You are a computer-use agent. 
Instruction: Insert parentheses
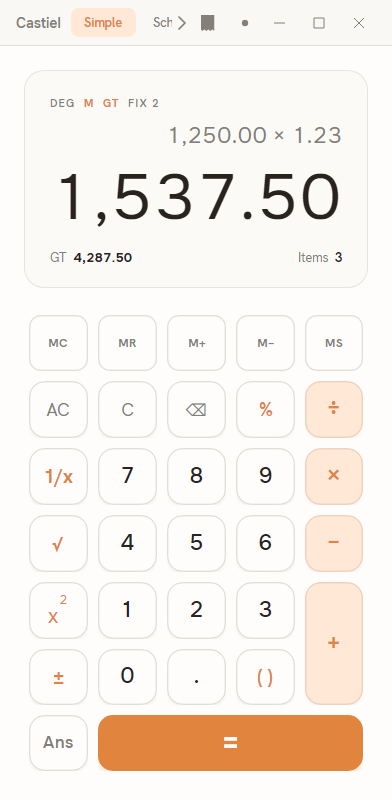coord(265,677)
